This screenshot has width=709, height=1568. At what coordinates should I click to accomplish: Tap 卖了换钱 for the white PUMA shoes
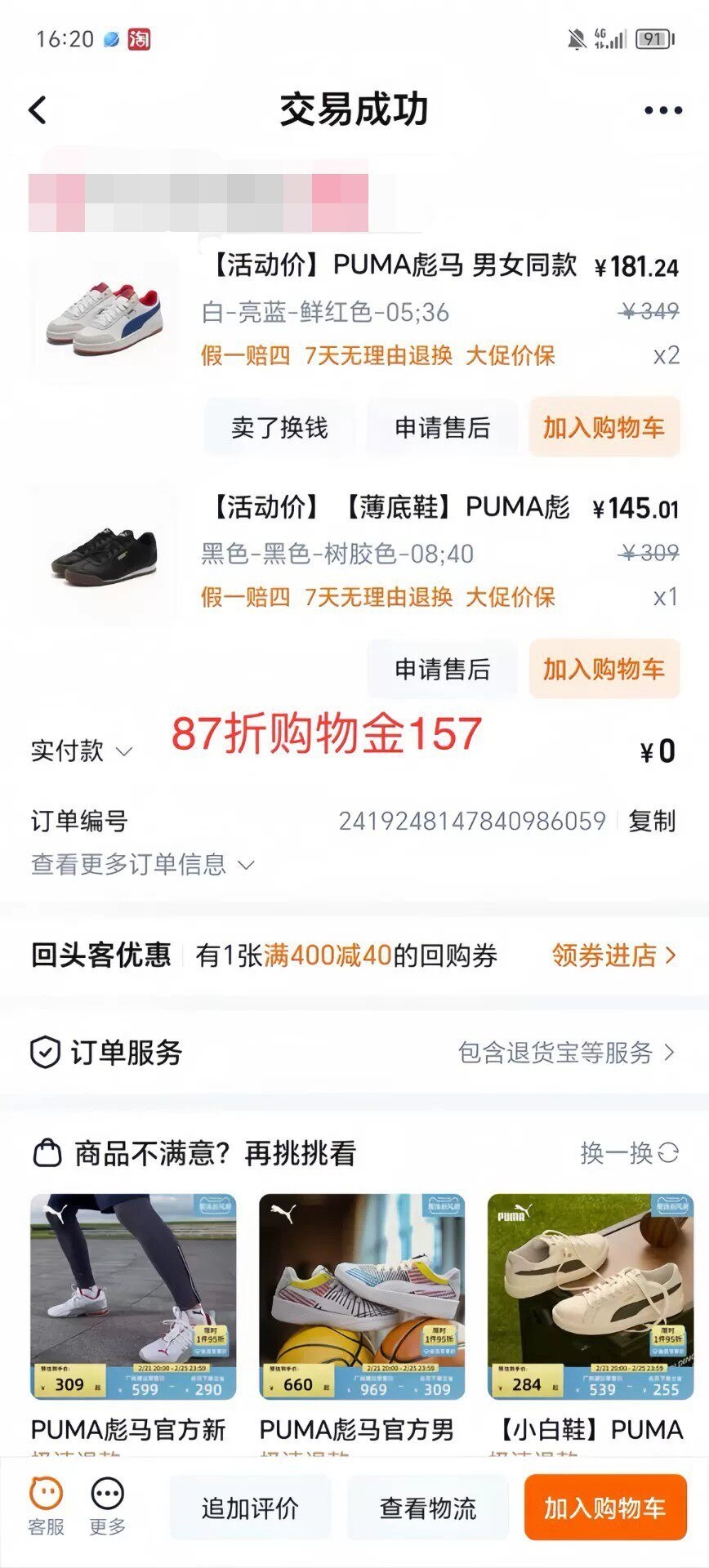(x=279, y=427)
